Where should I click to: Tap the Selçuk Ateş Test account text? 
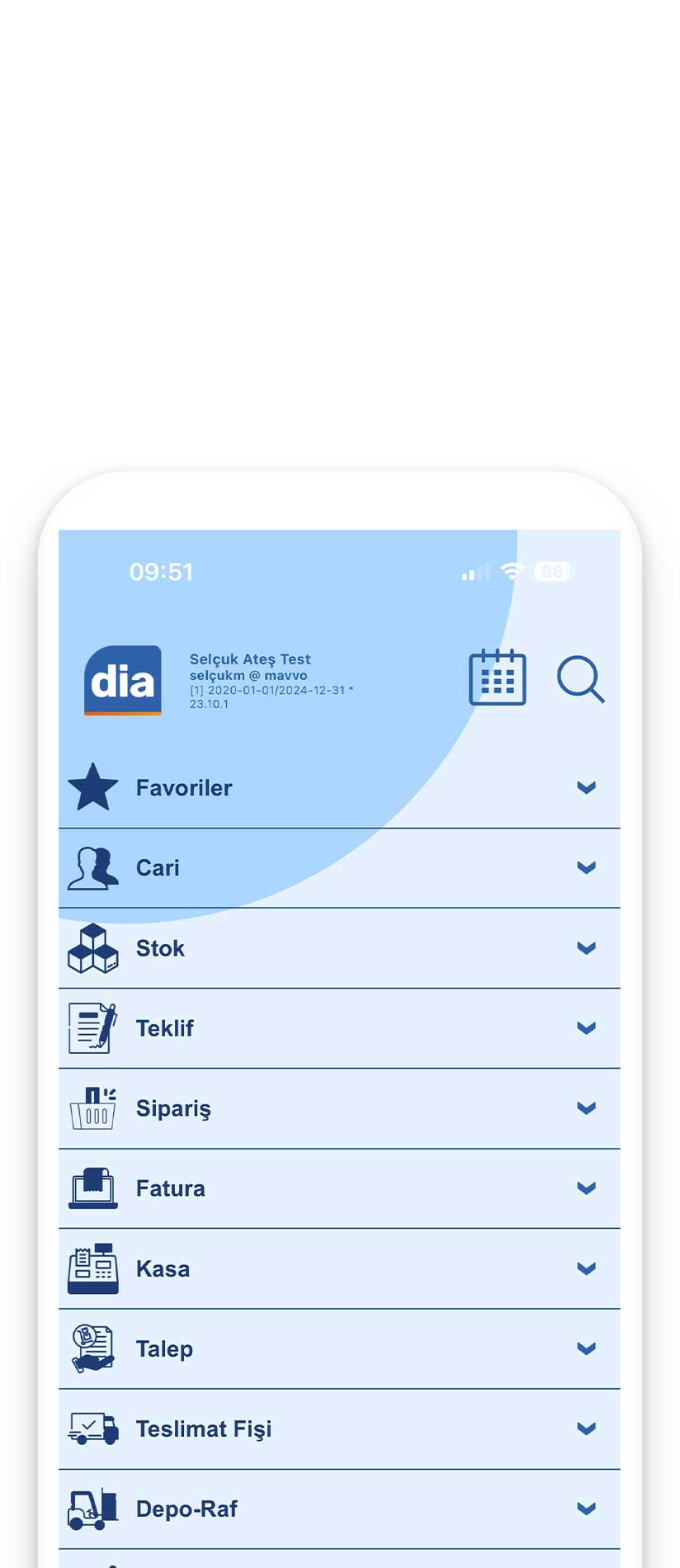point(249,659)
